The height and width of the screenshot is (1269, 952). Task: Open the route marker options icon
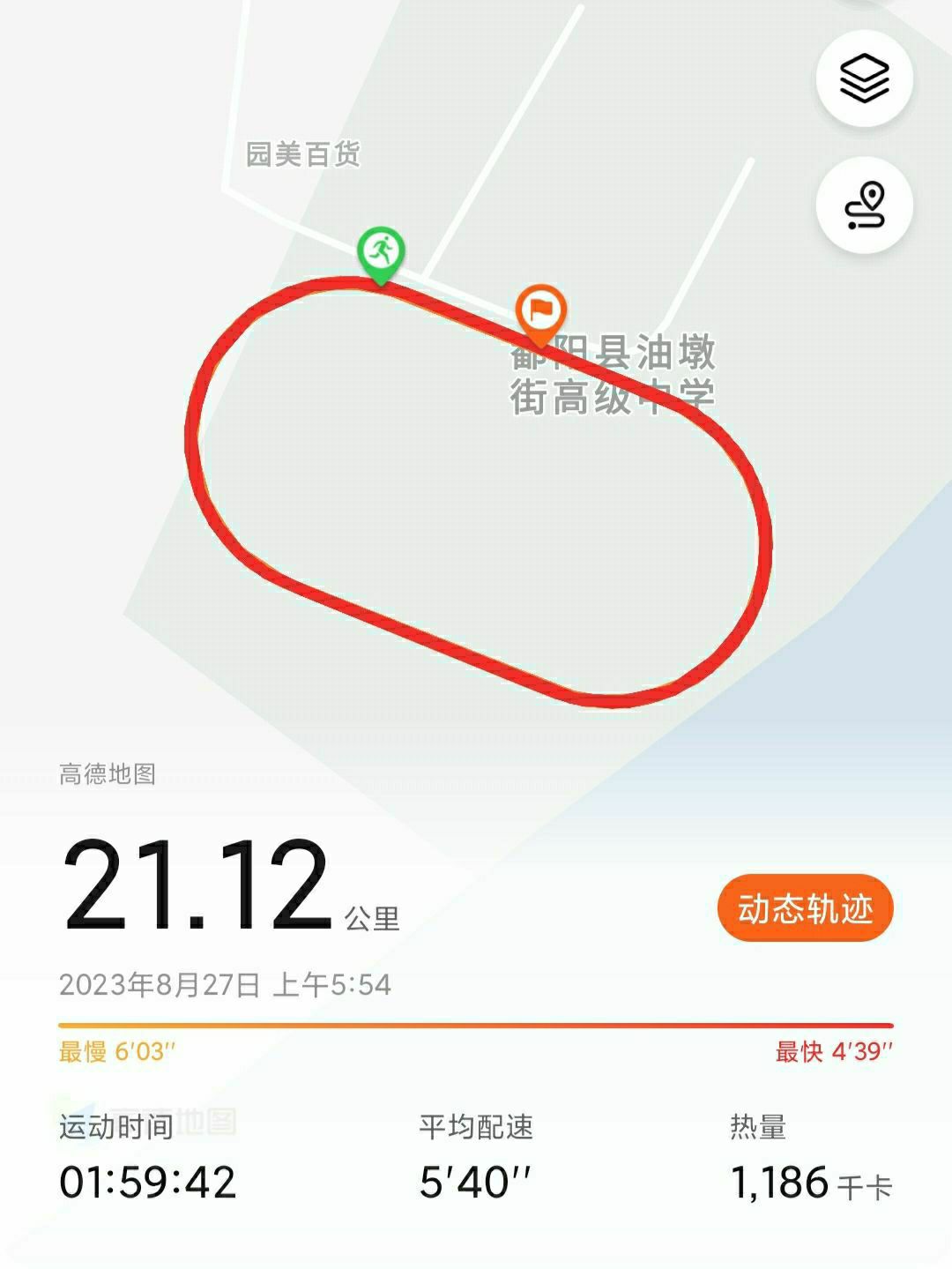[x=864, y=205]
